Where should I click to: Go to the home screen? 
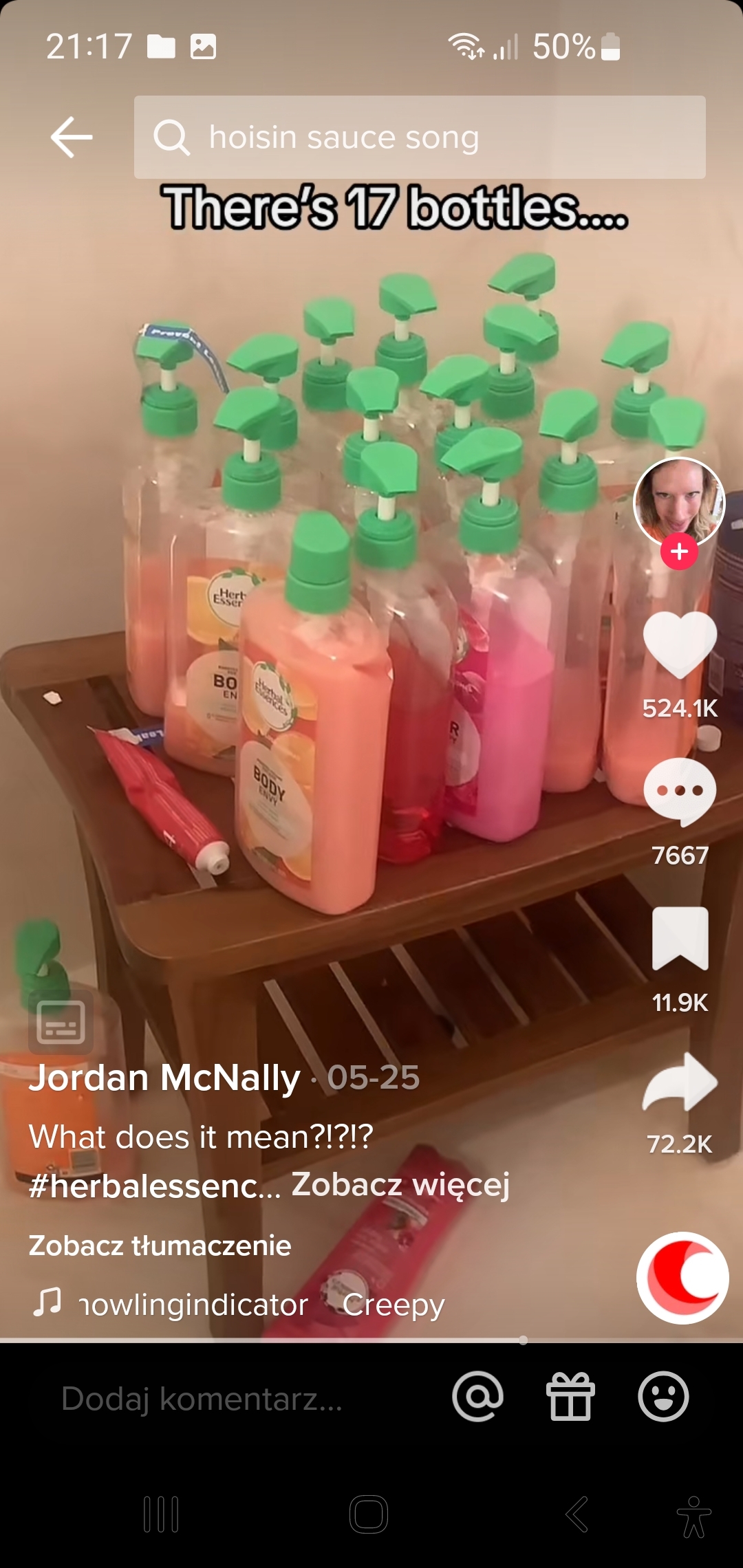coord(369,1514)
